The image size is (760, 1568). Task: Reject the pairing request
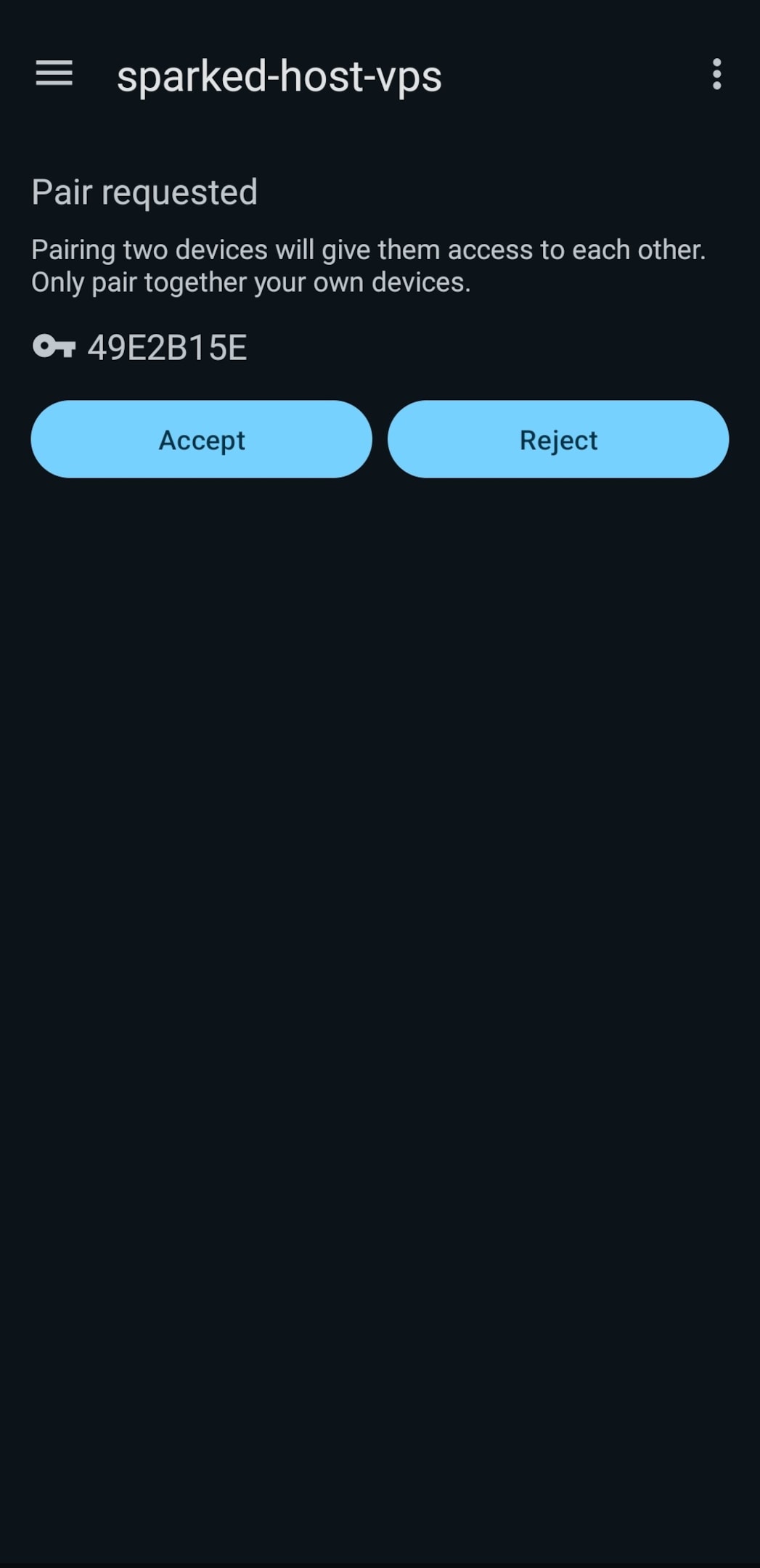pyautogui.click(x=558, y=439)
